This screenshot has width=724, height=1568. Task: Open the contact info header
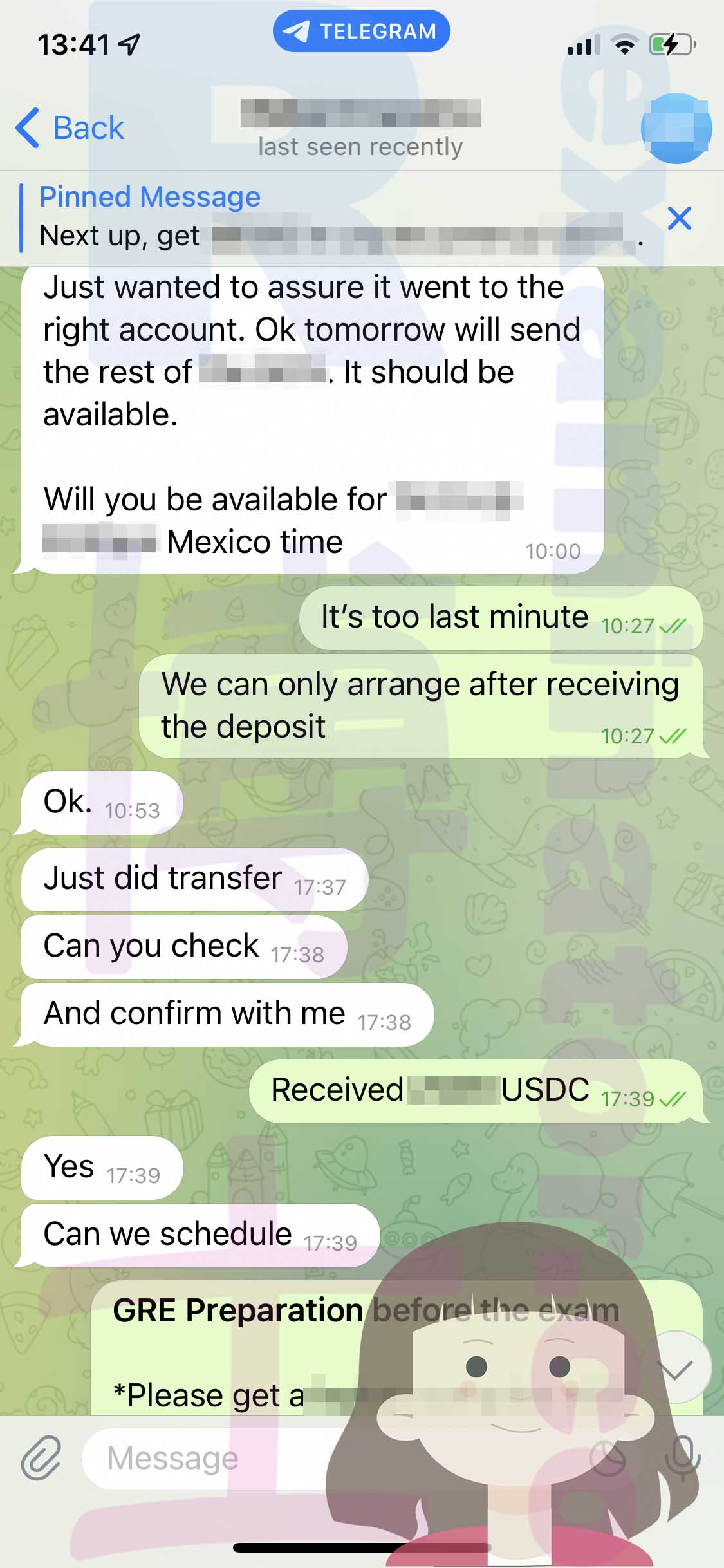(360, 129)
